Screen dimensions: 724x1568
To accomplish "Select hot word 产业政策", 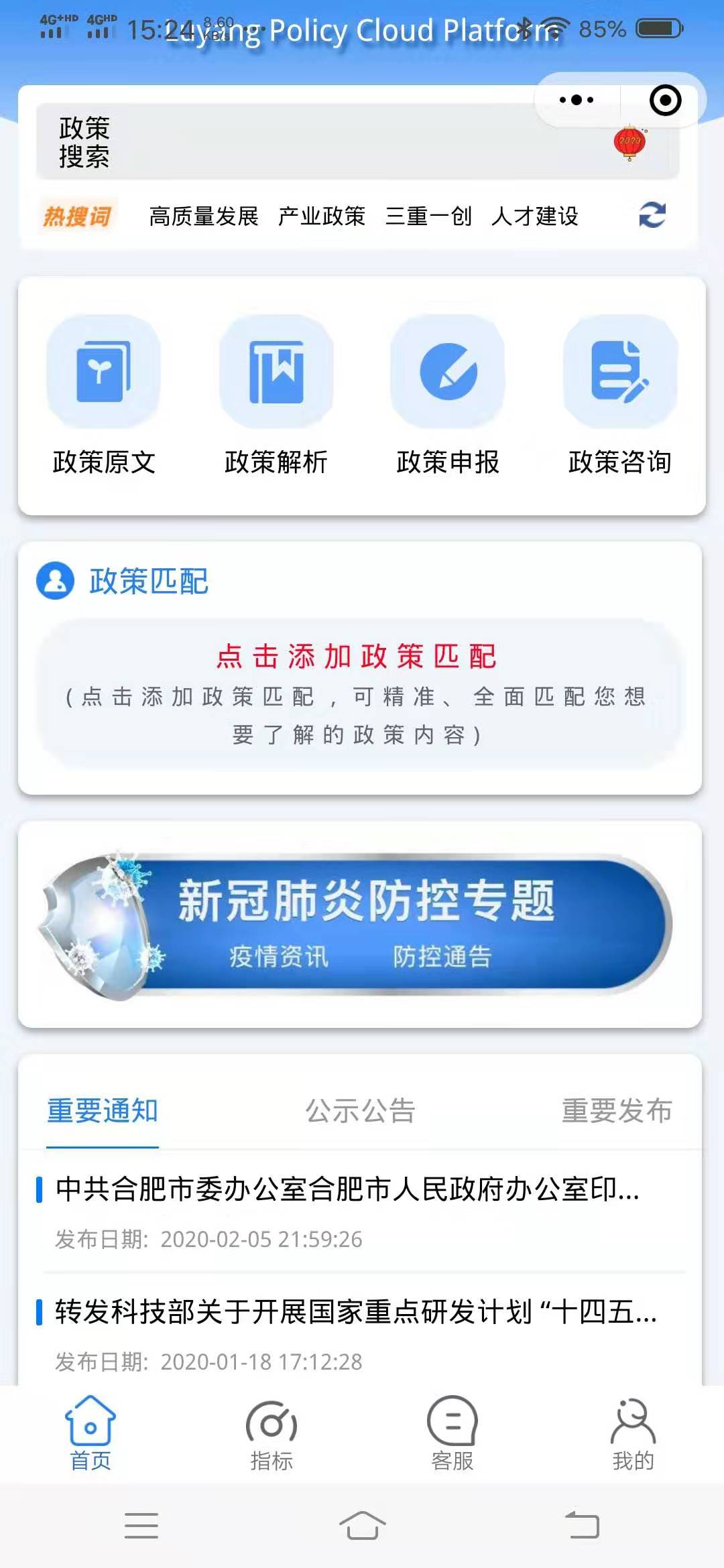I will click(x=322, y=216).
